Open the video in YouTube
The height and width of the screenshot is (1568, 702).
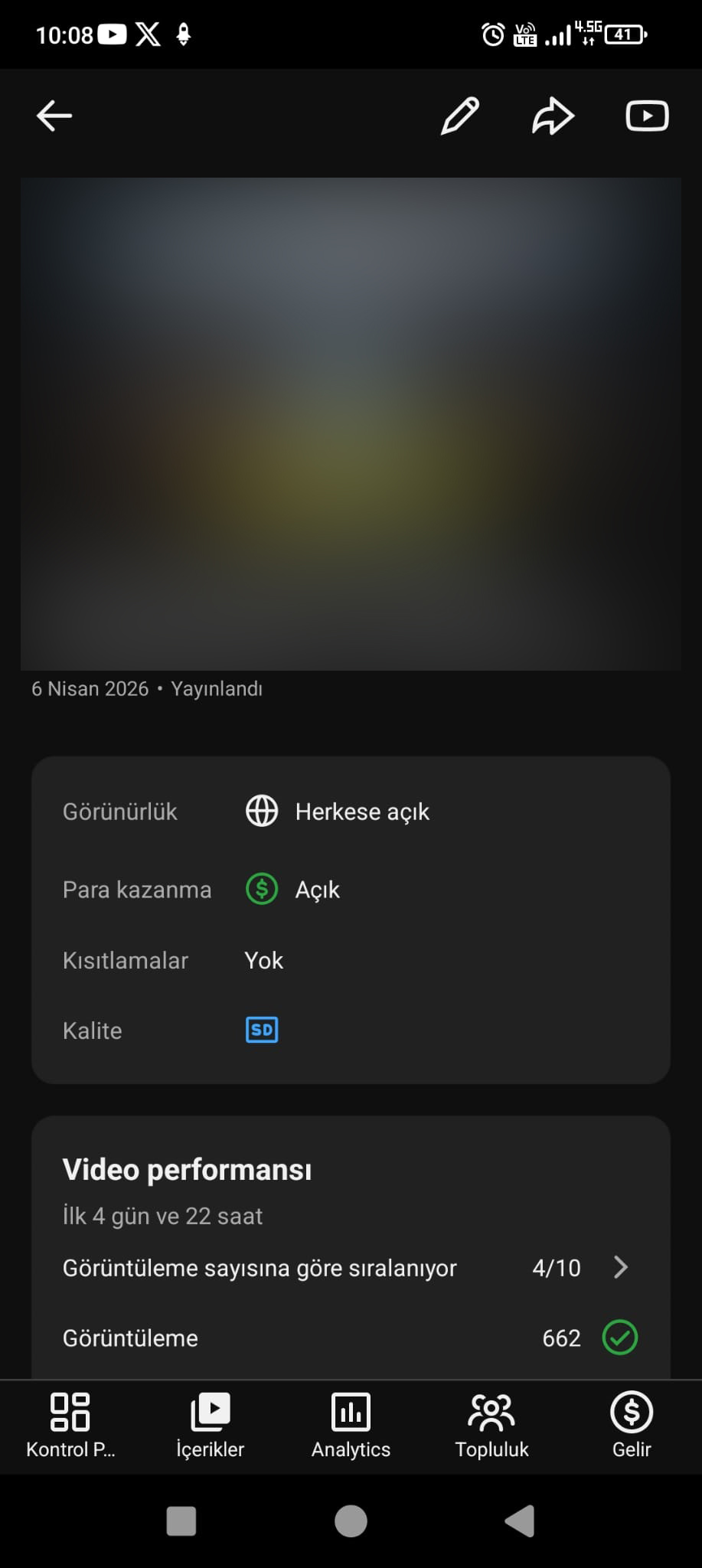(x=647, y=116)
